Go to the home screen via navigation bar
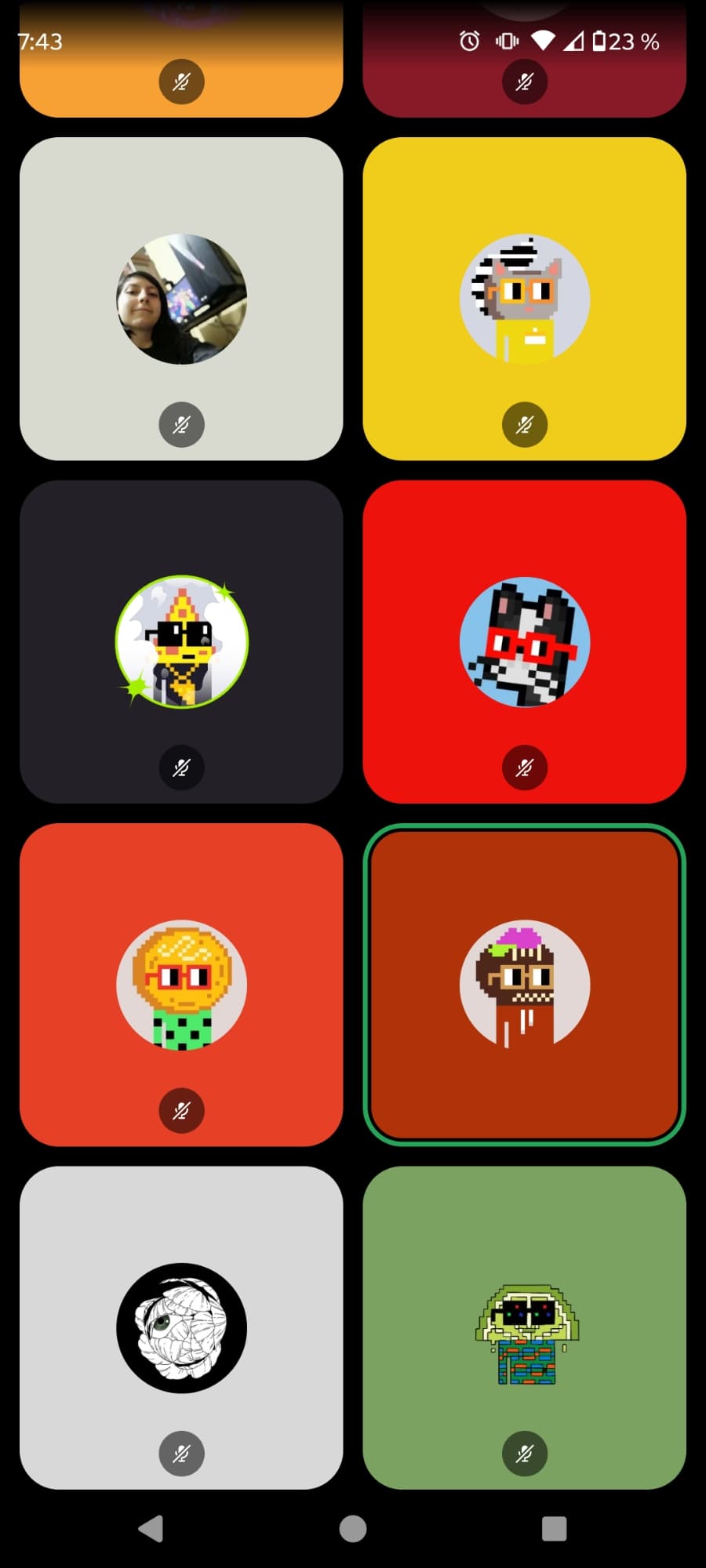Screen dimensions: 706x1568 (353, 1528)
